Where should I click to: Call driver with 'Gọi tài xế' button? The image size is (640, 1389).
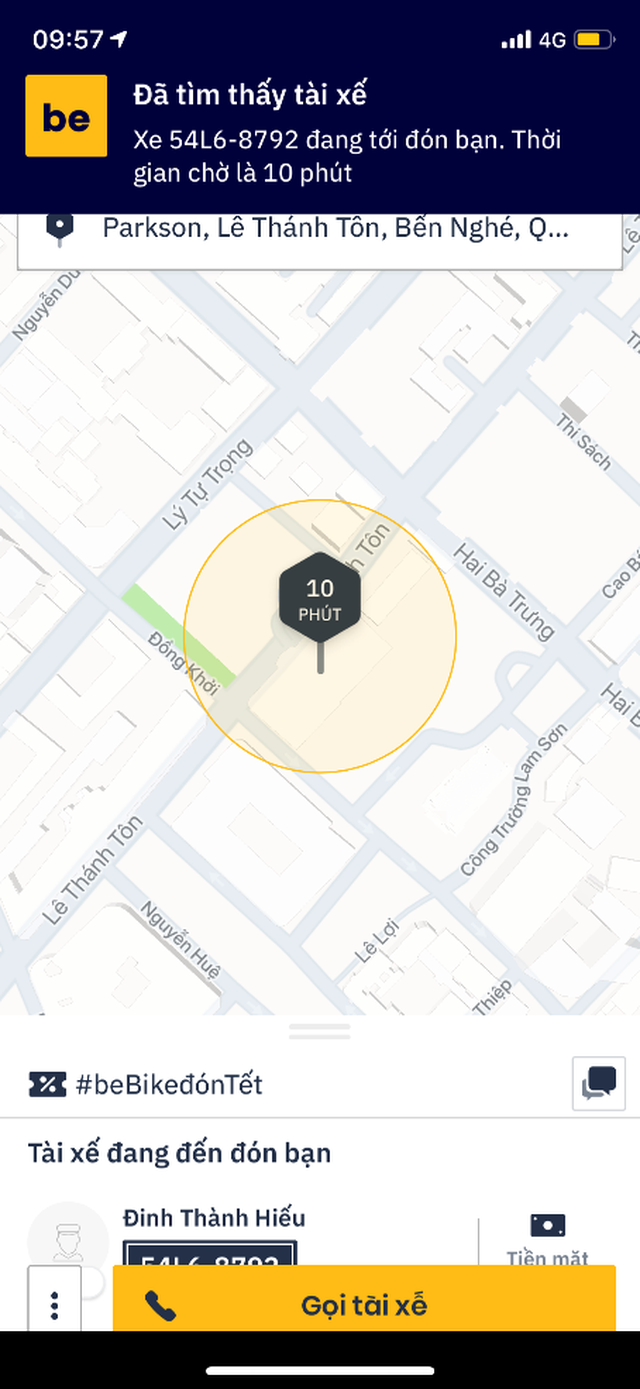coord(364,1304)
